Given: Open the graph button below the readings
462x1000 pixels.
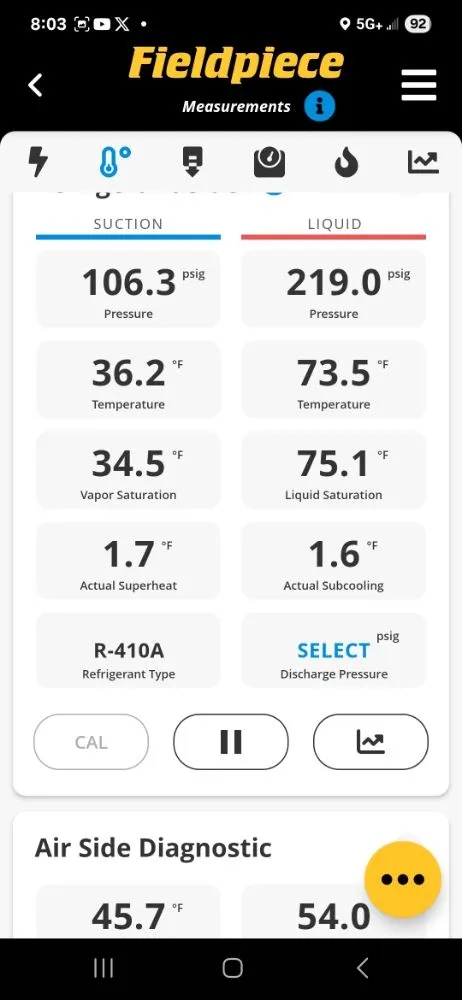Looking at the screenshot, I should (x=371, y=742).
